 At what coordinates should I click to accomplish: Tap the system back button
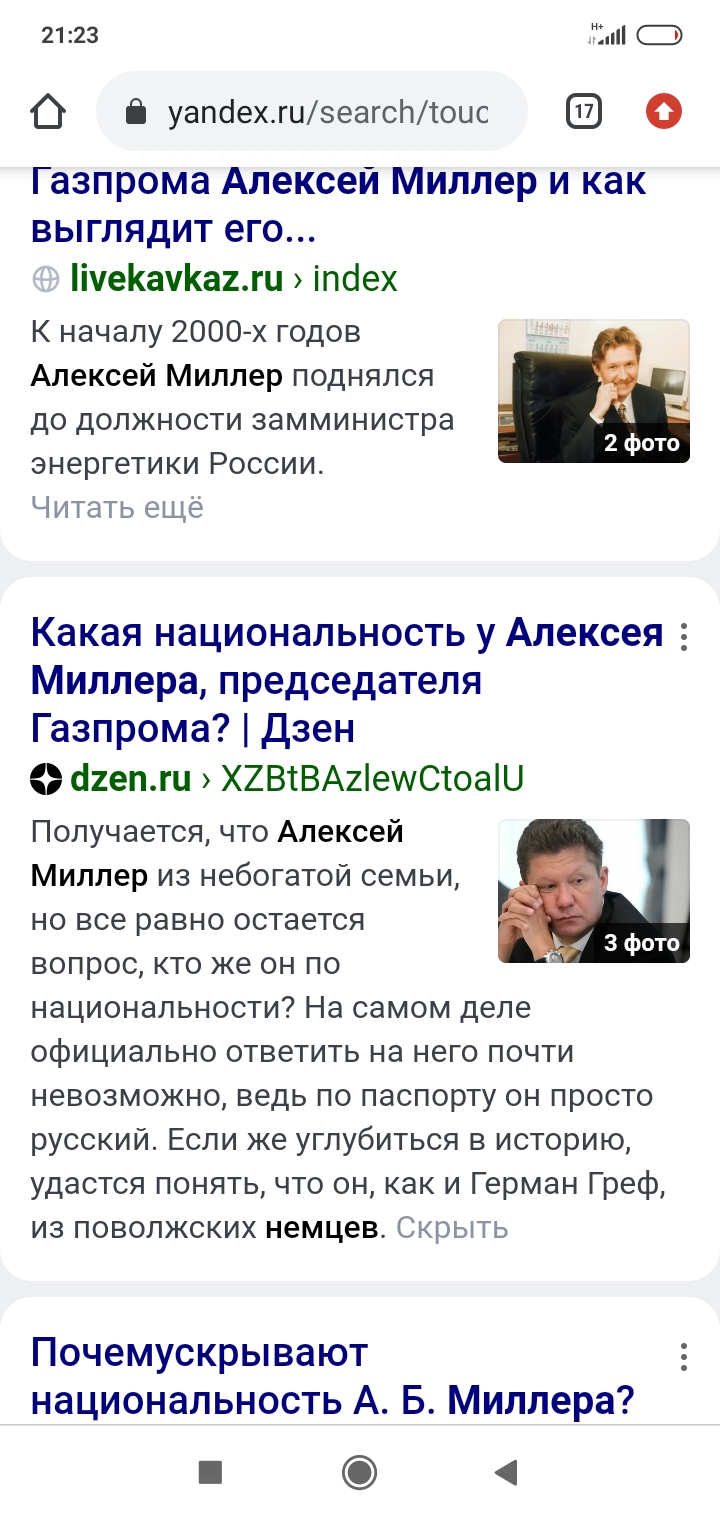(x=507, y=1472)
